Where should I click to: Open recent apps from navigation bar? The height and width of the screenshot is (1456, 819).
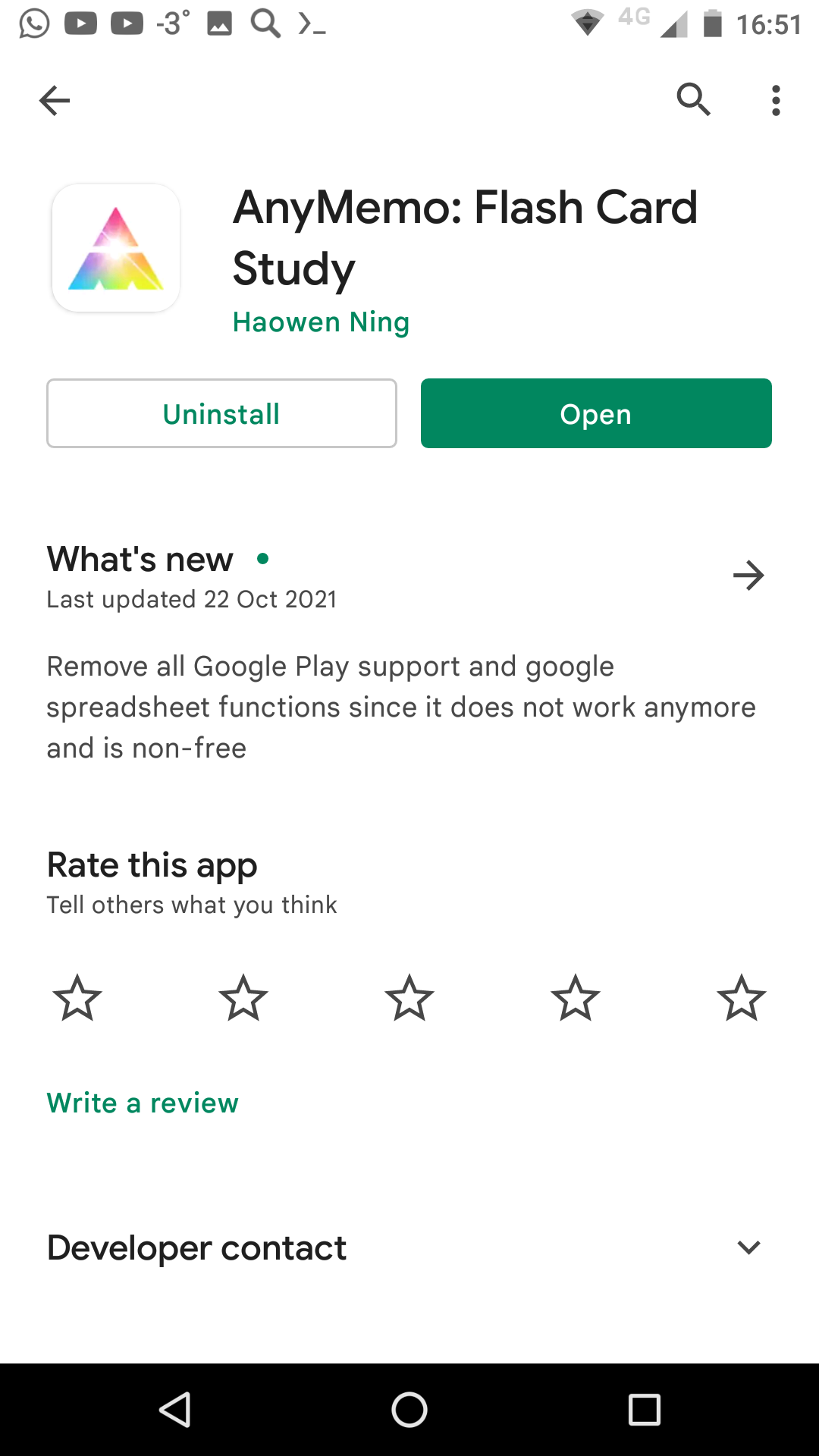(645, 1410)
